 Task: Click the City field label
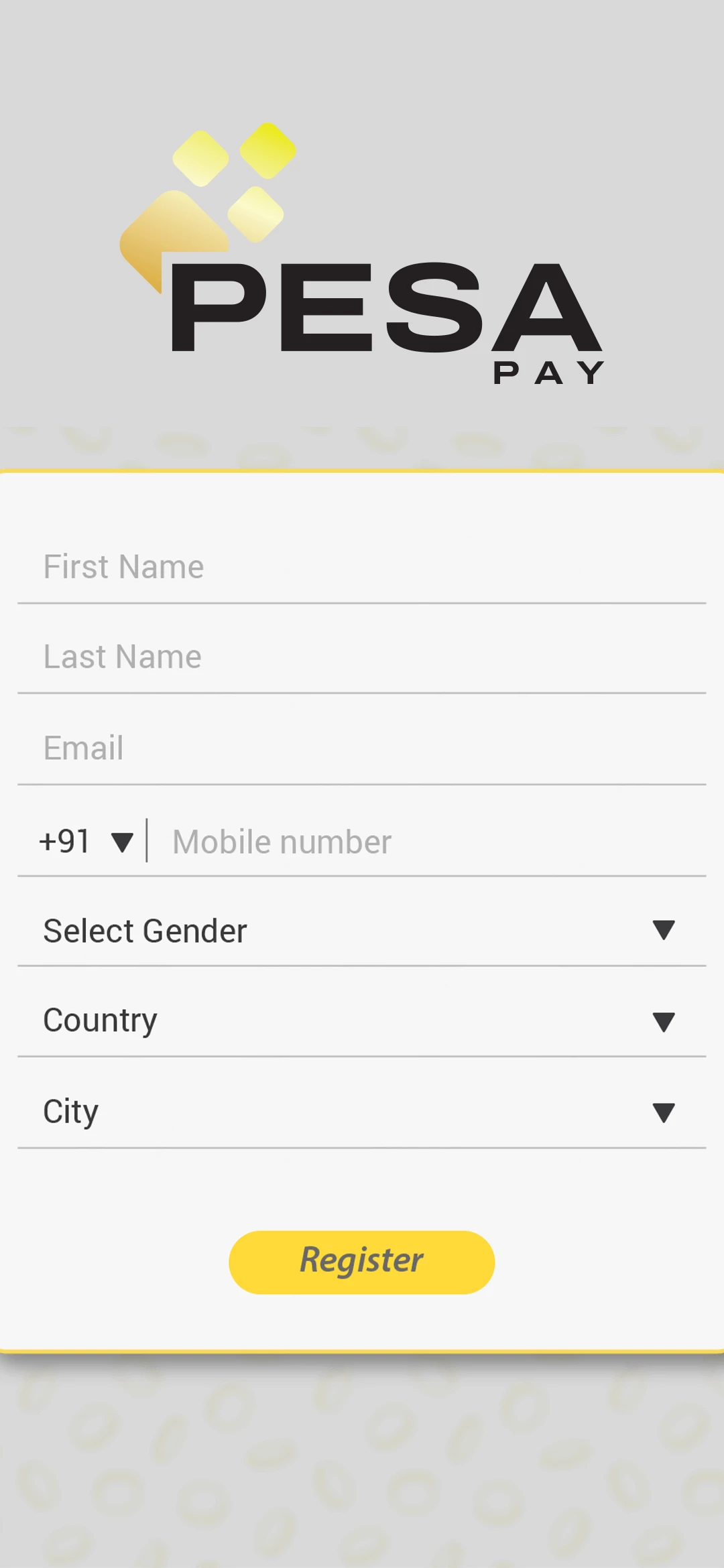click(x=70, y=1112)
